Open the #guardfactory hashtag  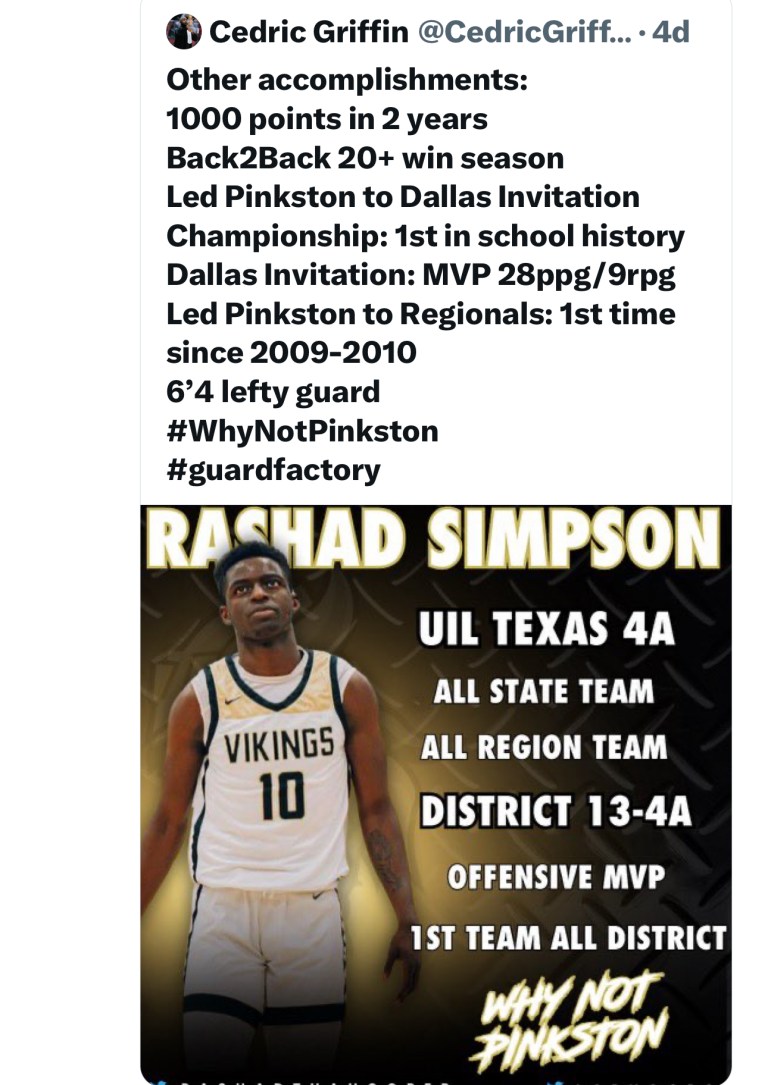coord(273,469)
